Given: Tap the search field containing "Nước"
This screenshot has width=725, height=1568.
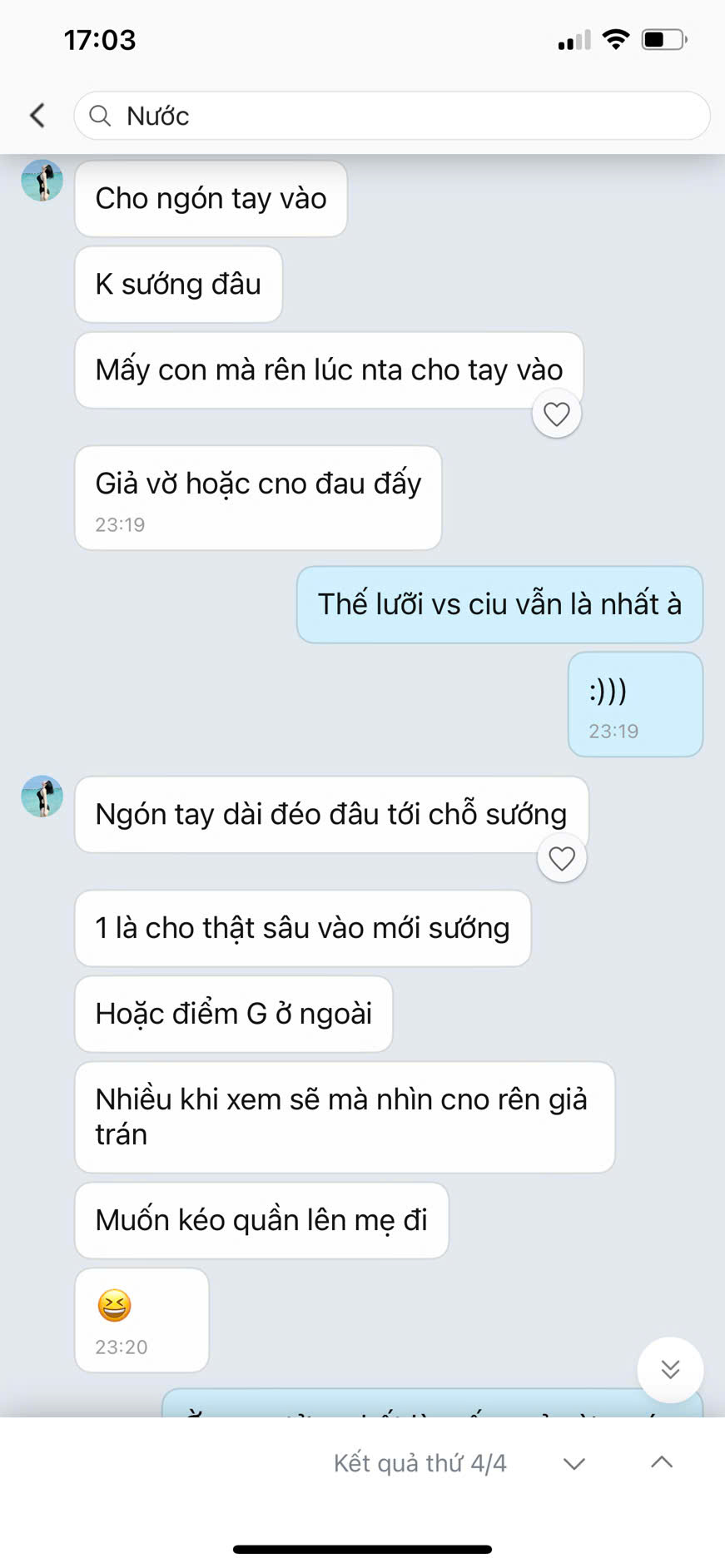Looking at the screenshot, I should pos(391,116).
